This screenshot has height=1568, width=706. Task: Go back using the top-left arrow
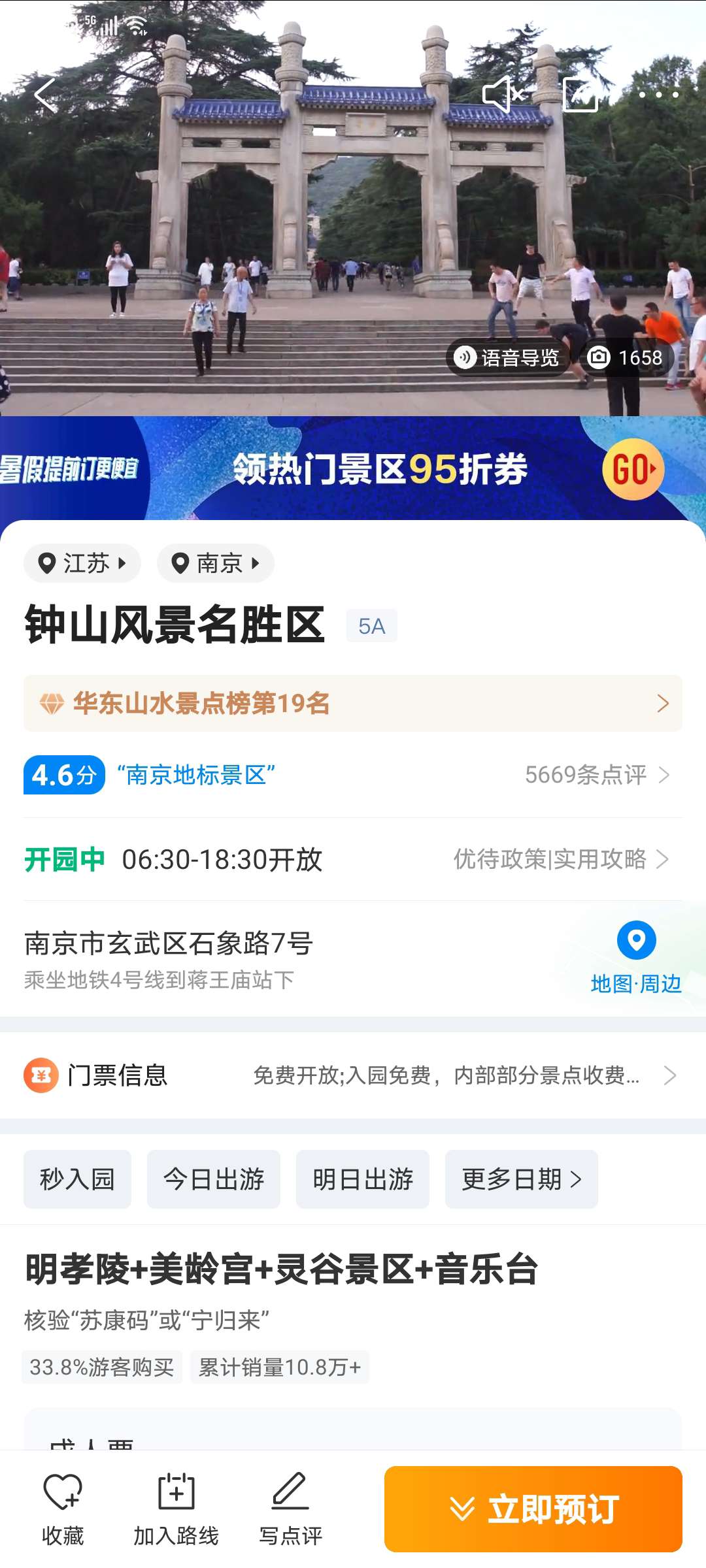tap(46, 95)
